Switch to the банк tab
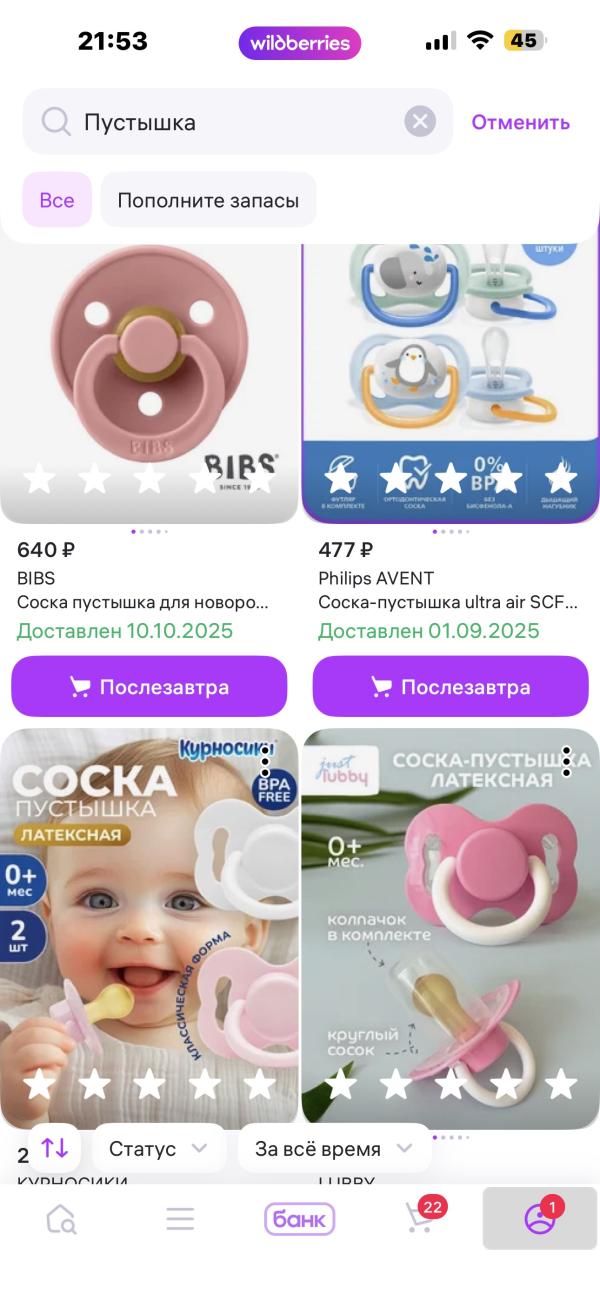600x1300 pixels. (299, 1219)
